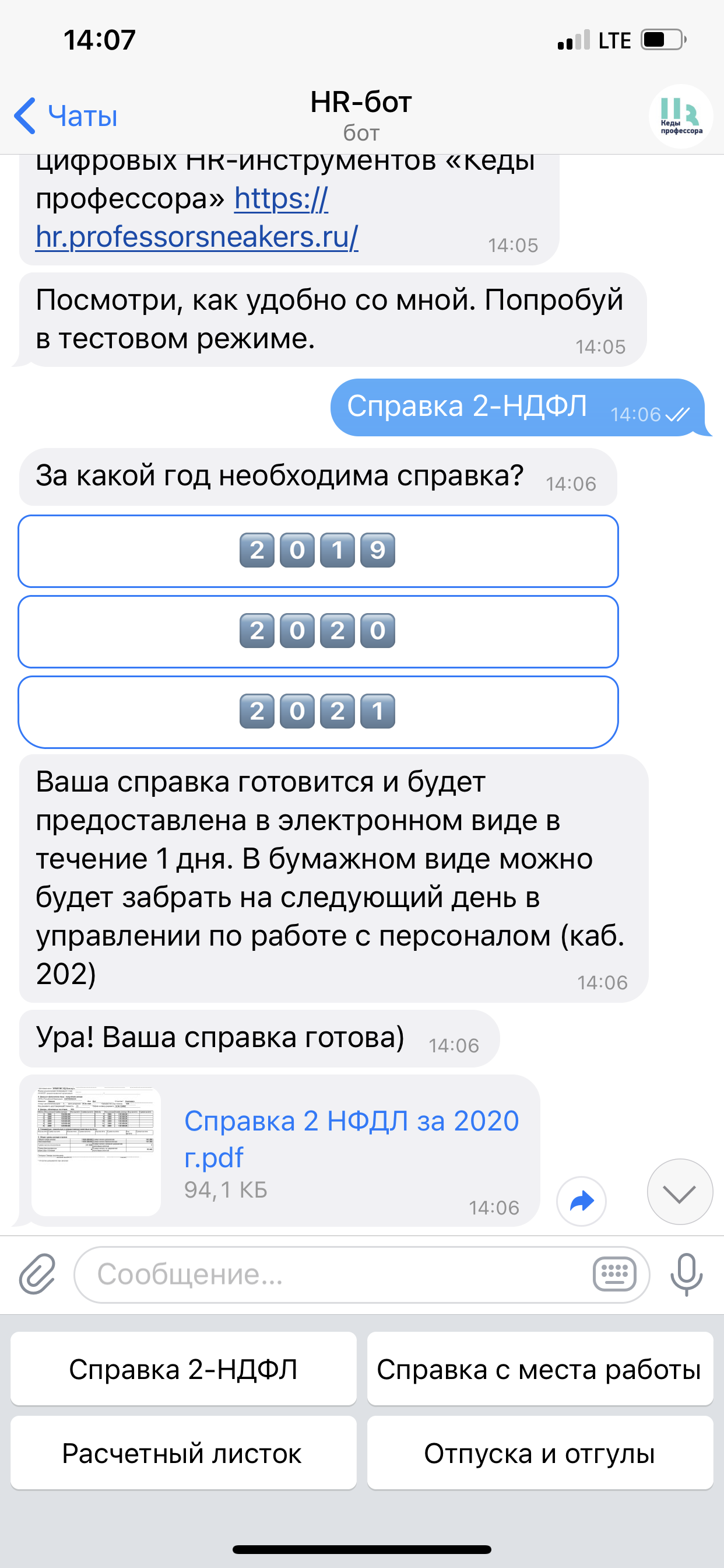Request Расчетный листок
This screenshot has height=1568, width=724.
(183, 1453)
